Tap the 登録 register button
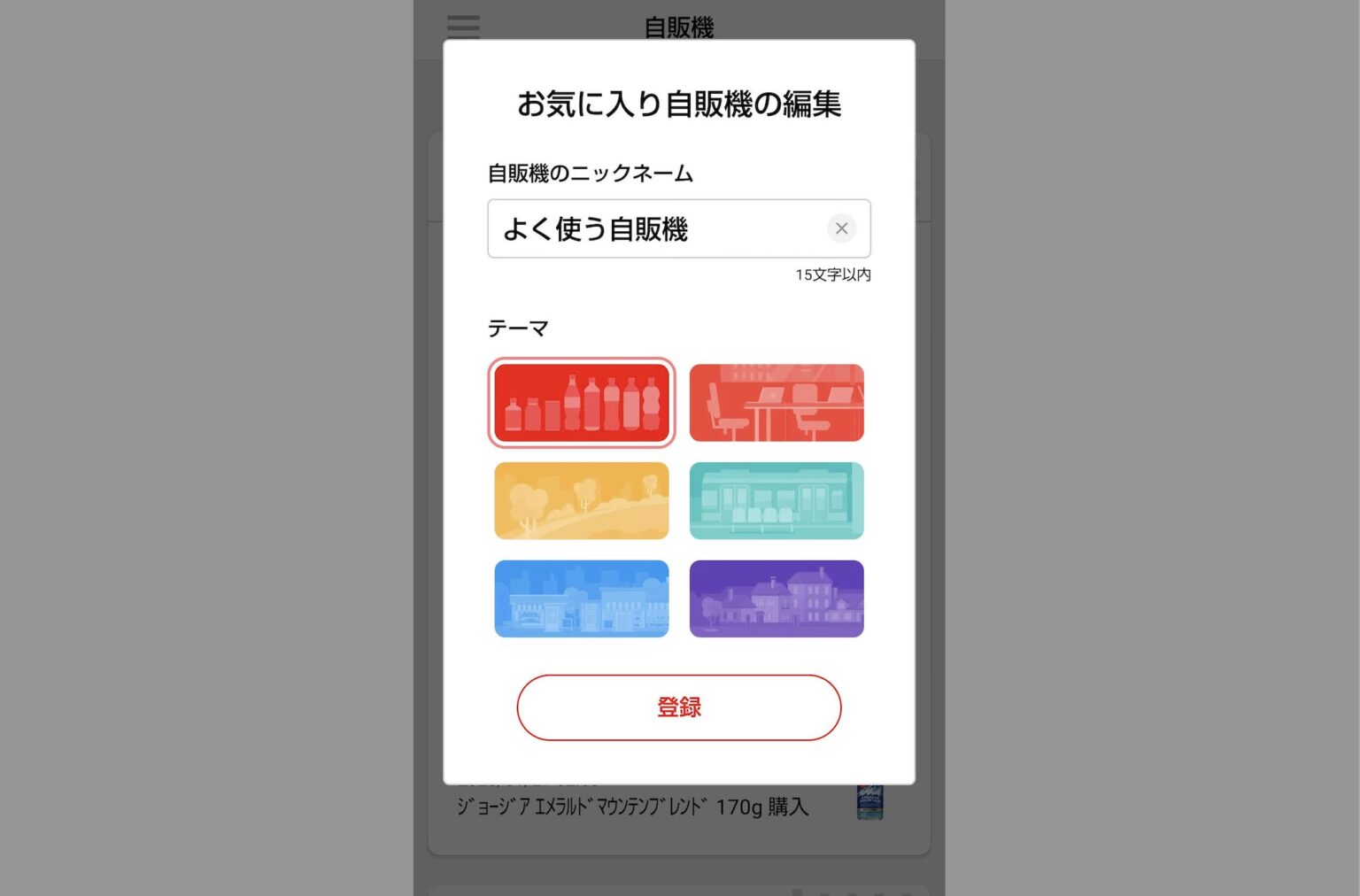1360x896 pixels. pos(678,707)
